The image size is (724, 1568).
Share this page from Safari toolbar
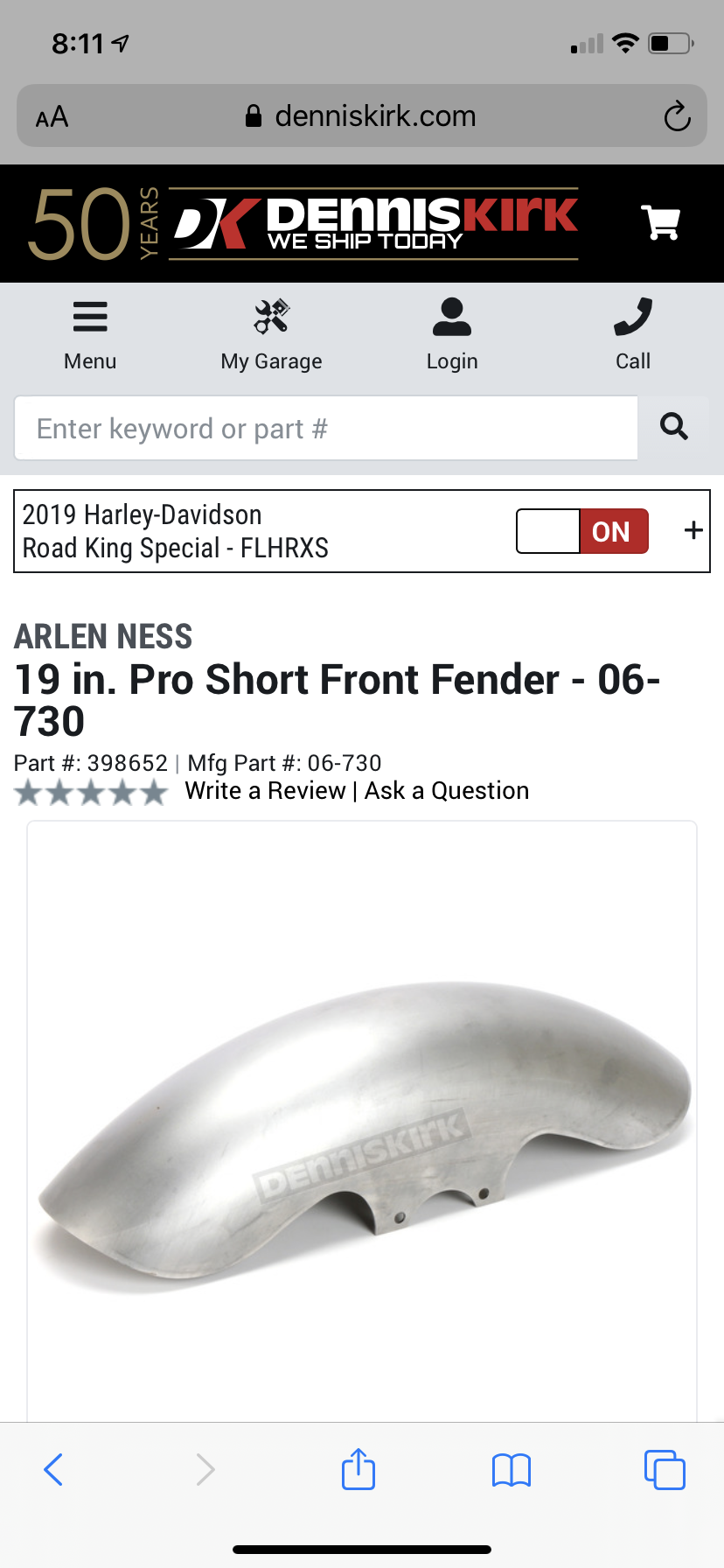pyautogui.click(x=359, y=1469)
